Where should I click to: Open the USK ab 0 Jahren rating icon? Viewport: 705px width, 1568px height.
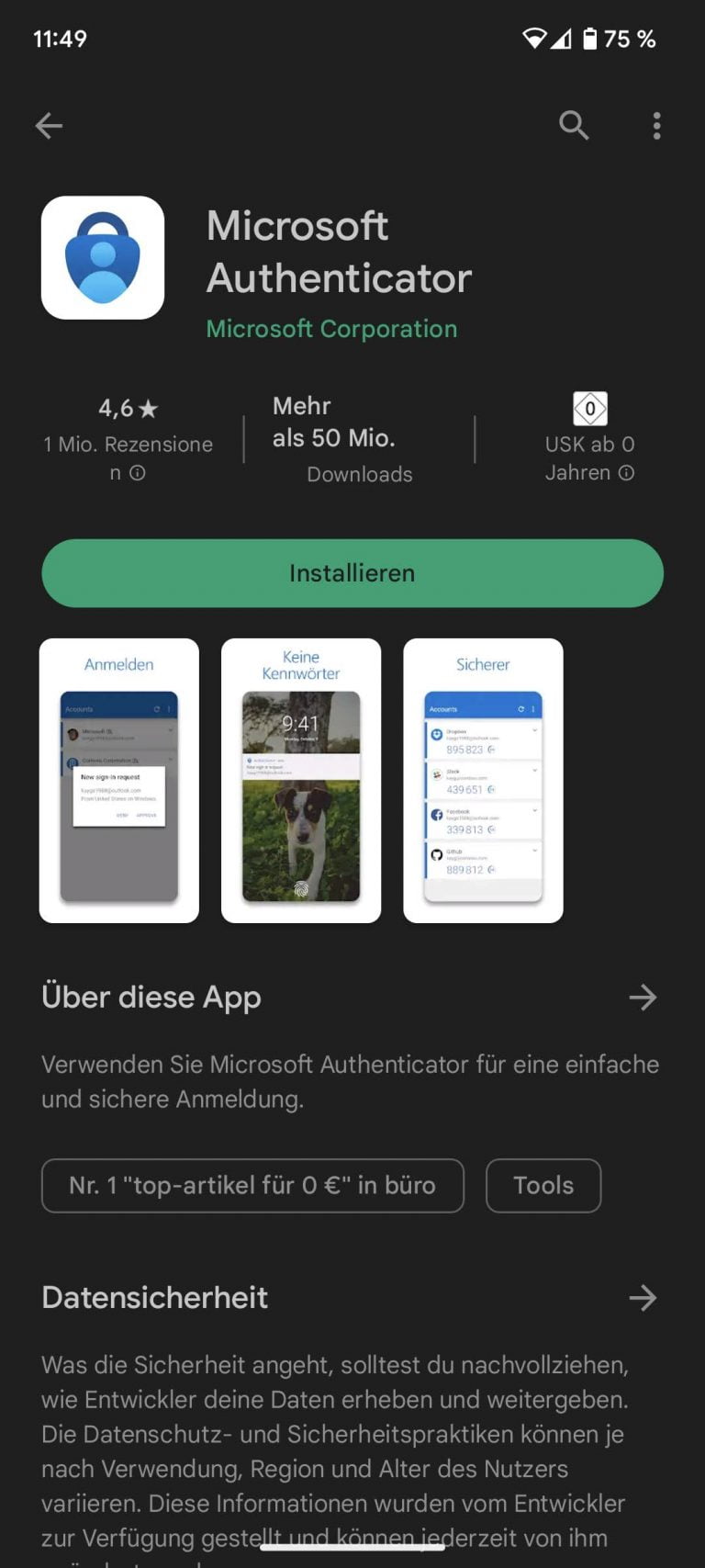pos(590,410)
